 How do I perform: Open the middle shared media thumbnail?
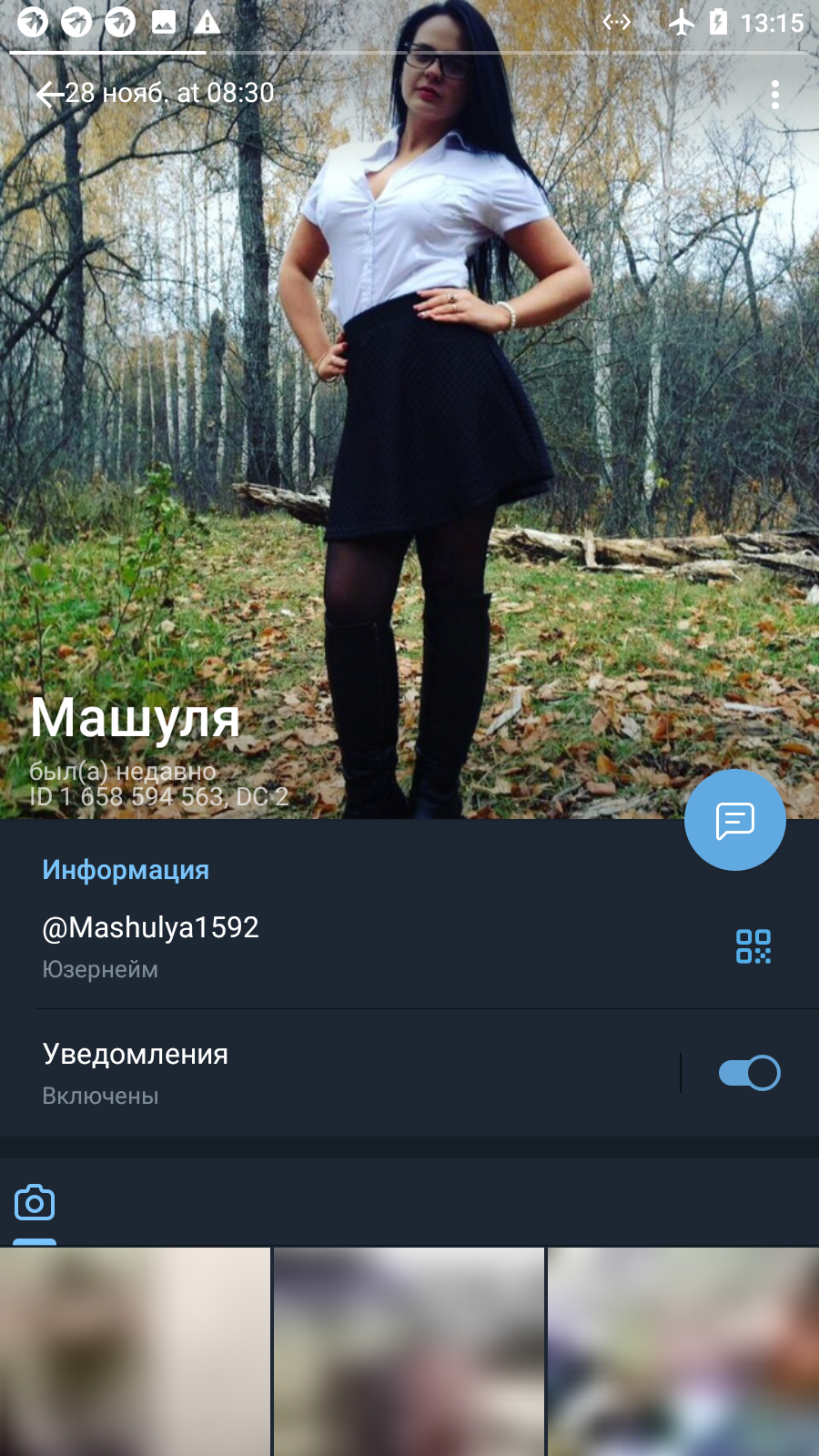[409, 1351]
